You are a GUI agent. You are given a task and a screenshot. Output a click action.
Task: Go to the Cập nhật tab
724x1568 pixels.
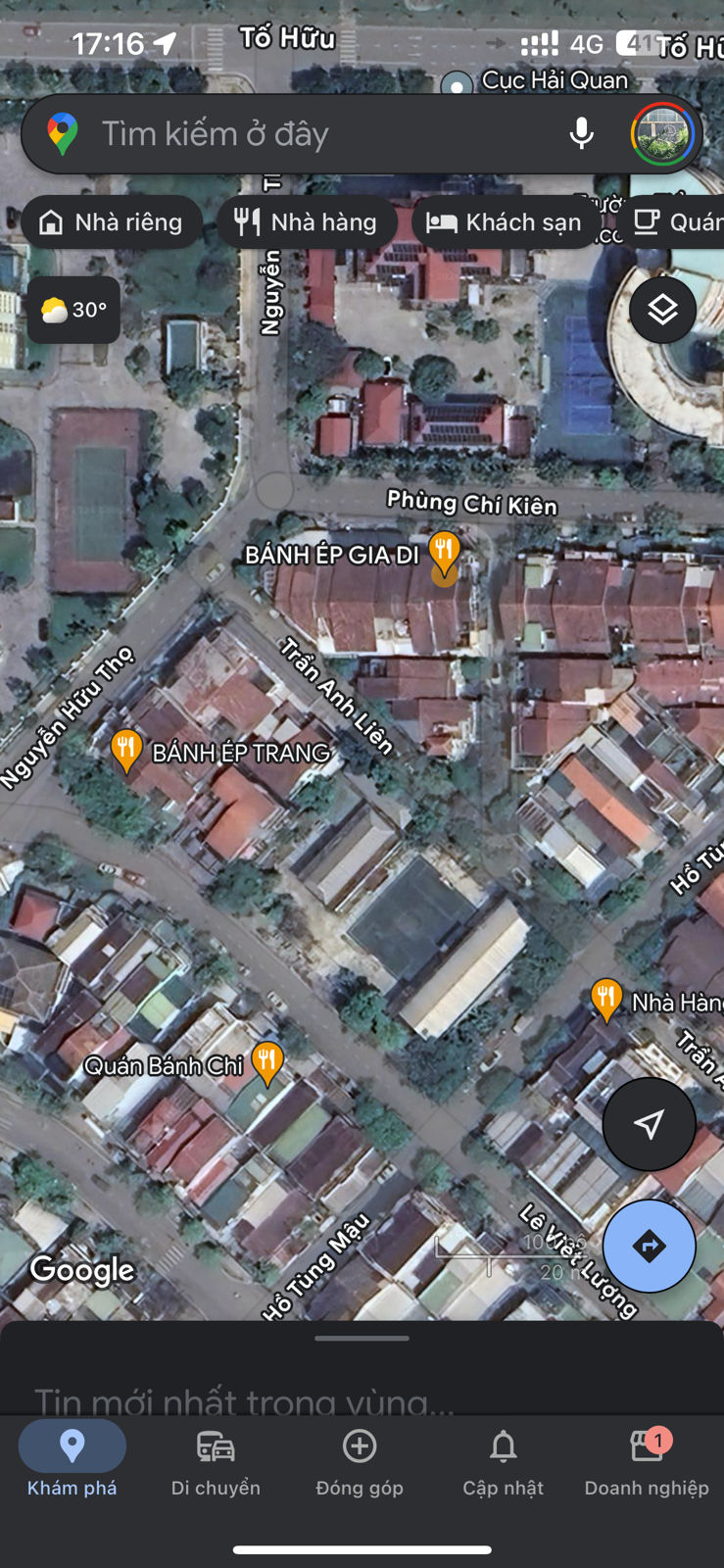point(504,1462)
